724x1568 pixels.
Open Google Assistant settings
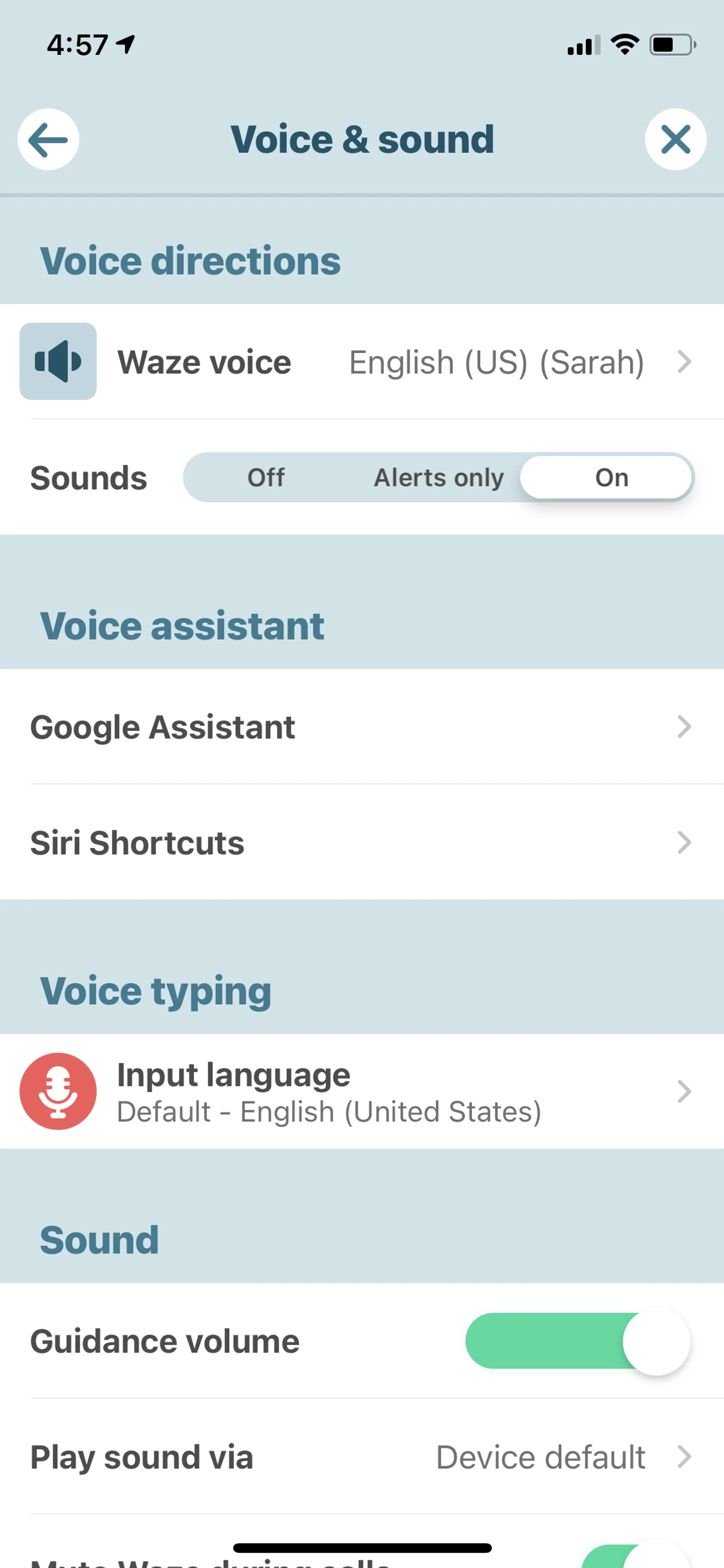(362, 727)
